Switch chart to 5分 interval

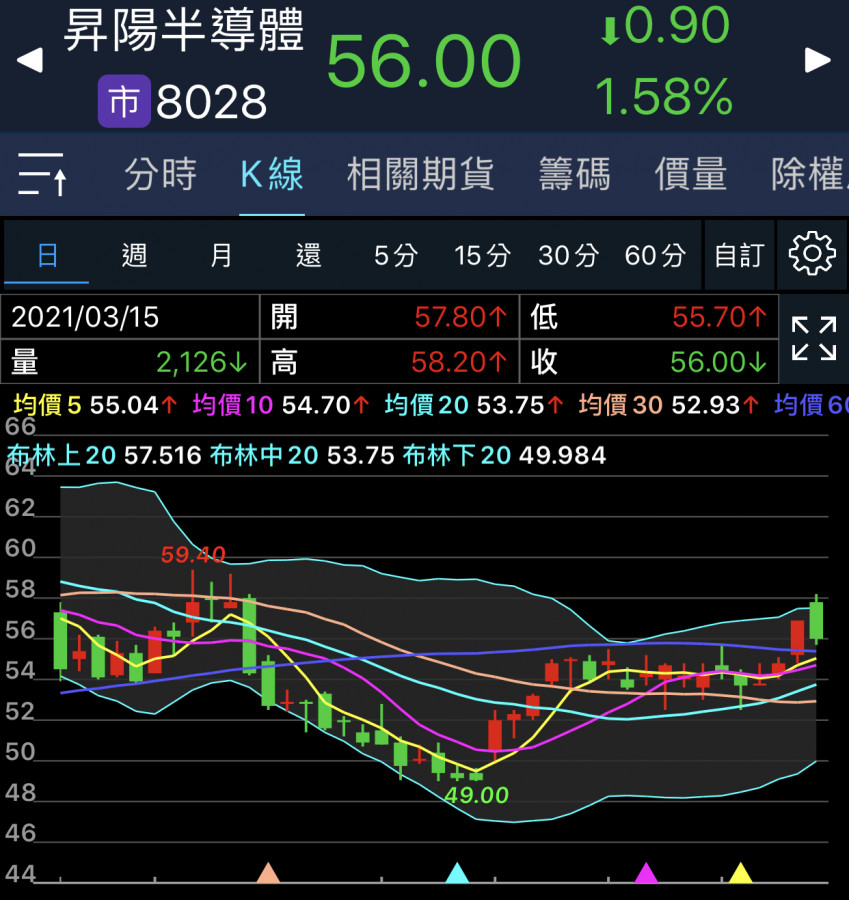pyautogui.click(x=395, y=256)
